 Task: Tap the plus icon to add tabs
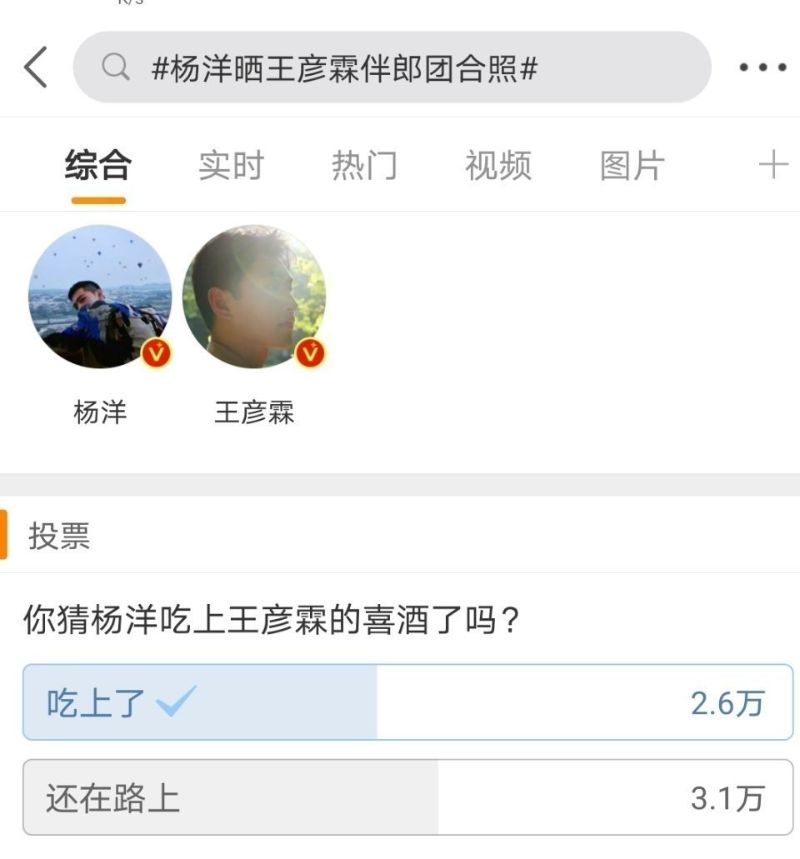click(x=773, y=166)
